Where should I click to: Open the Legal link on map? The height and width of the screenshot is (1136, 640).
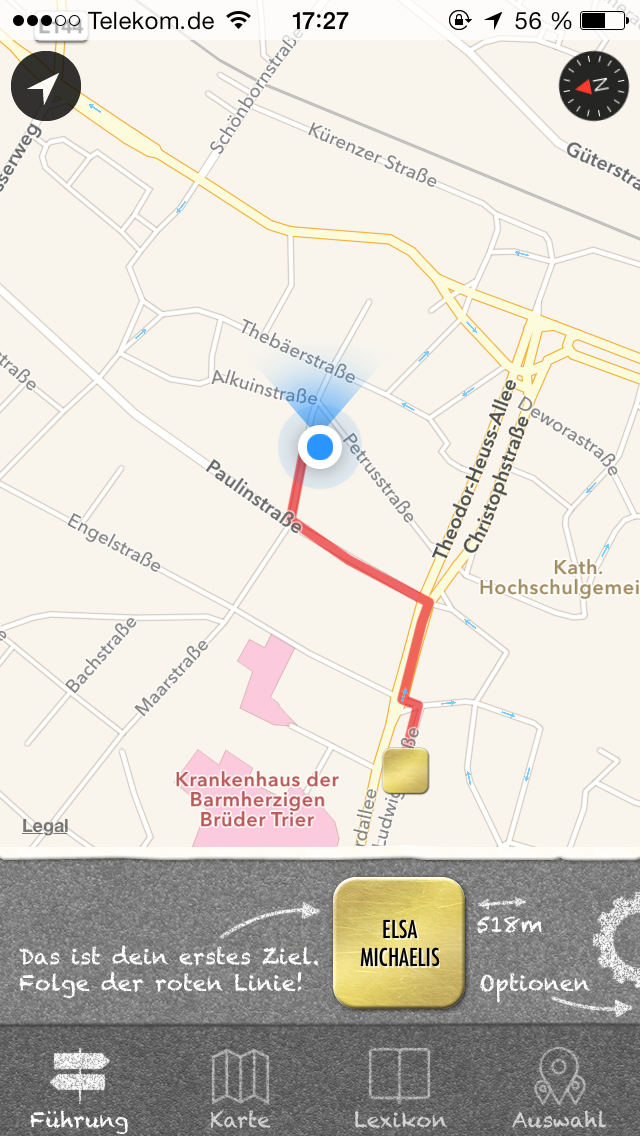(x=46, y=826)
